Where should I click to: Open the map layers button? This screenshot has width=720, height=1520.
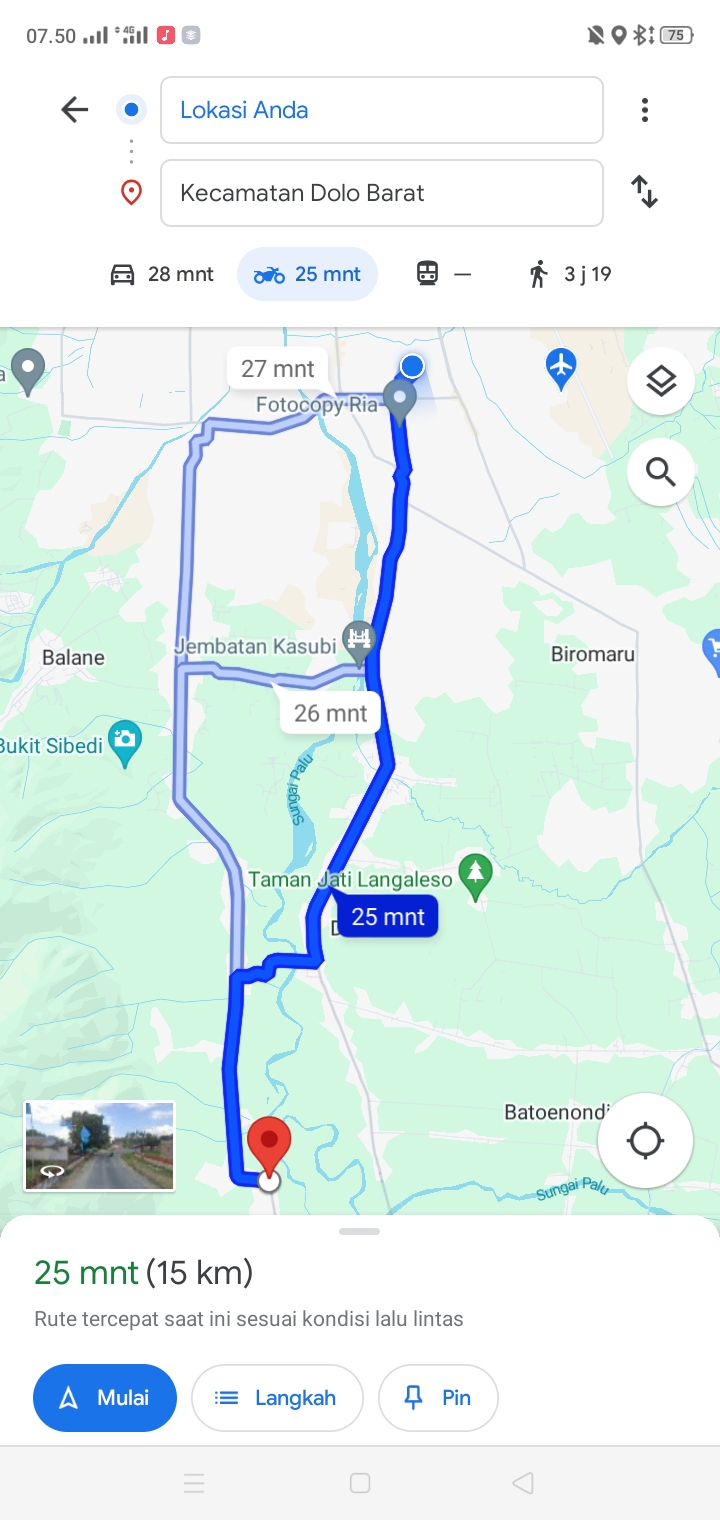[x=661, y=381]
